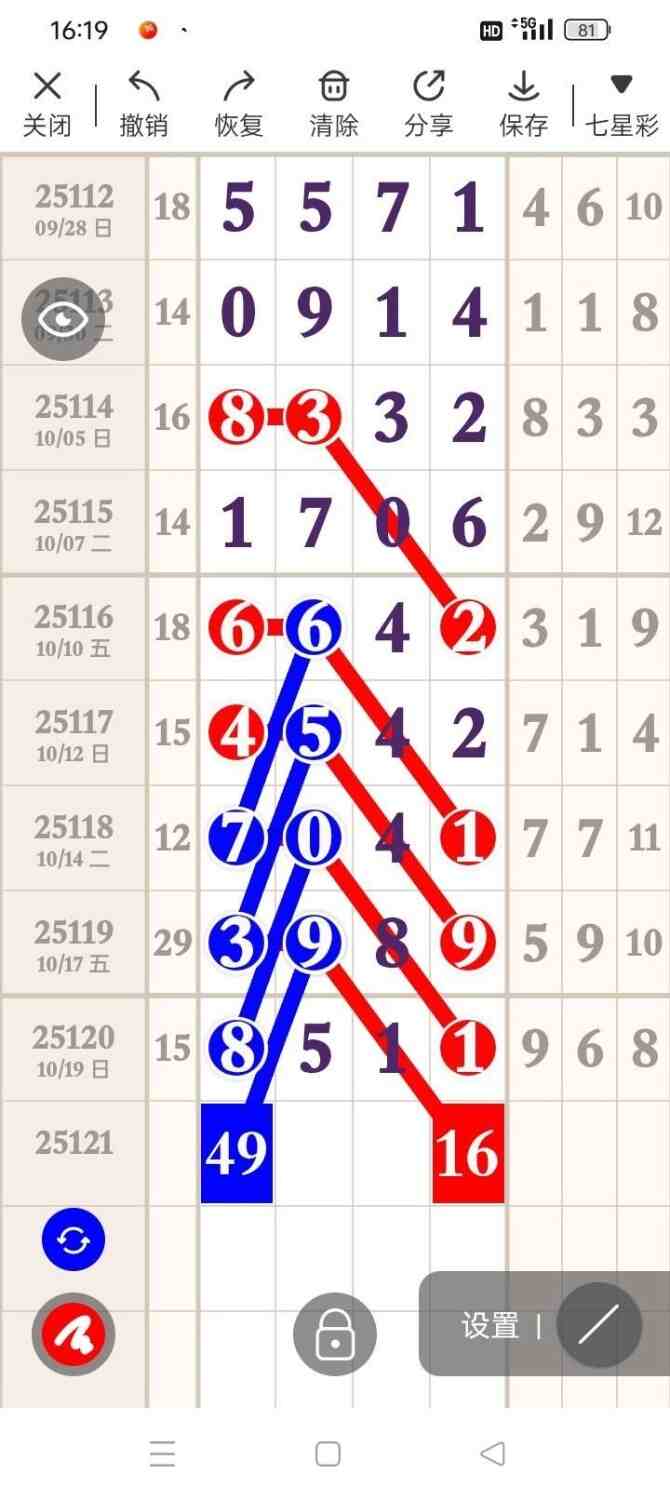The height and width of the screenshot is (1500, 670).
Task: Save the chart with 保存
Action: (523, 103)
